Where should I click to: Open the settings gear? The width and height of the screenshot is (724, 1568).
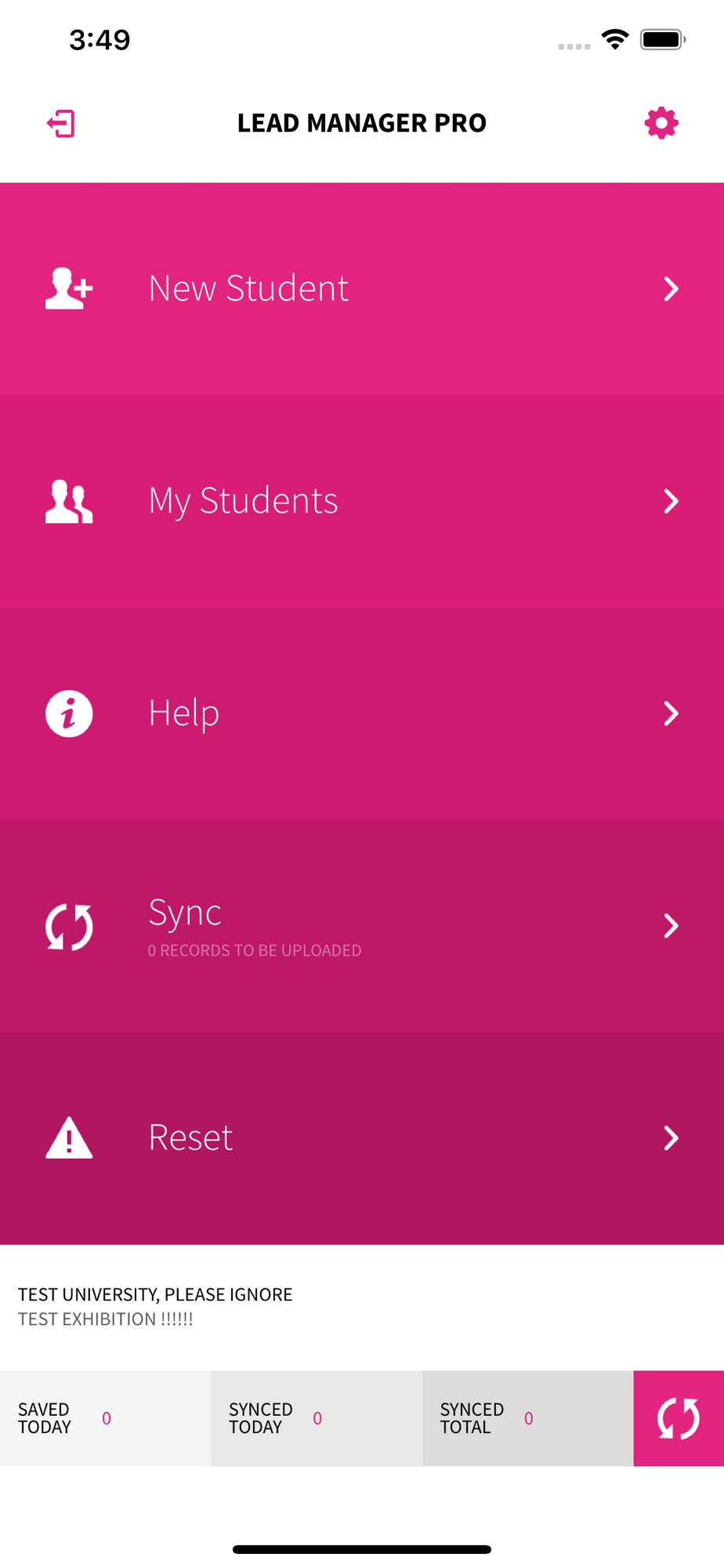tap(661, 123)
